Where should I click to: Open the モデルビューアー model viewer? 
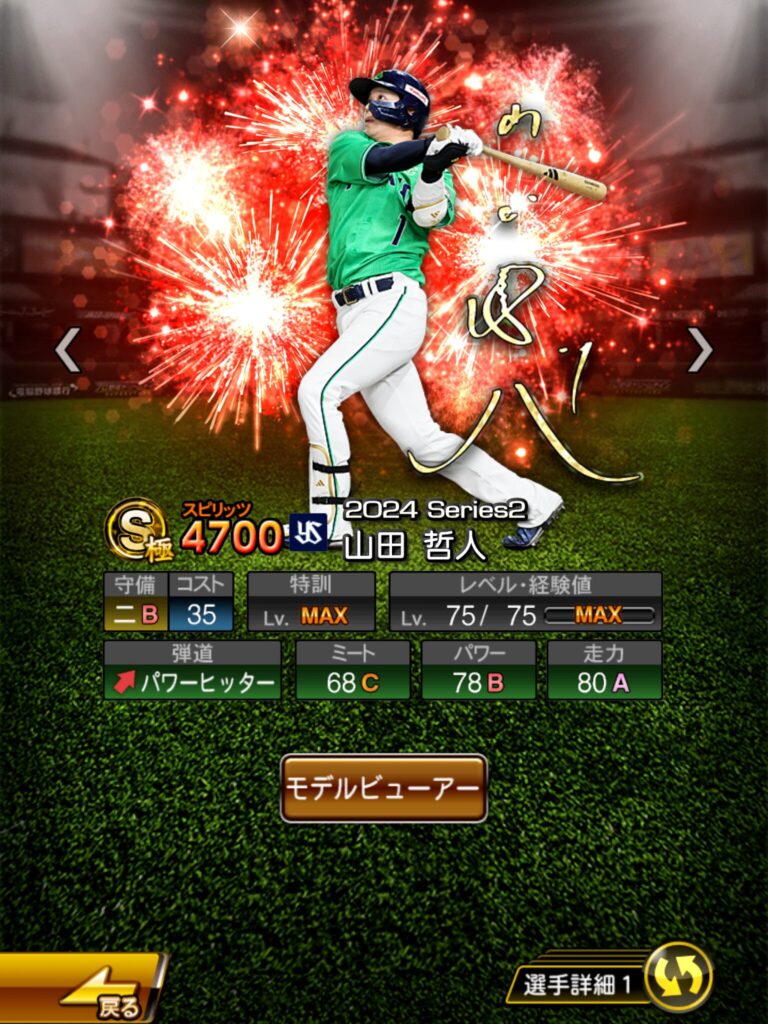[384, 788]
